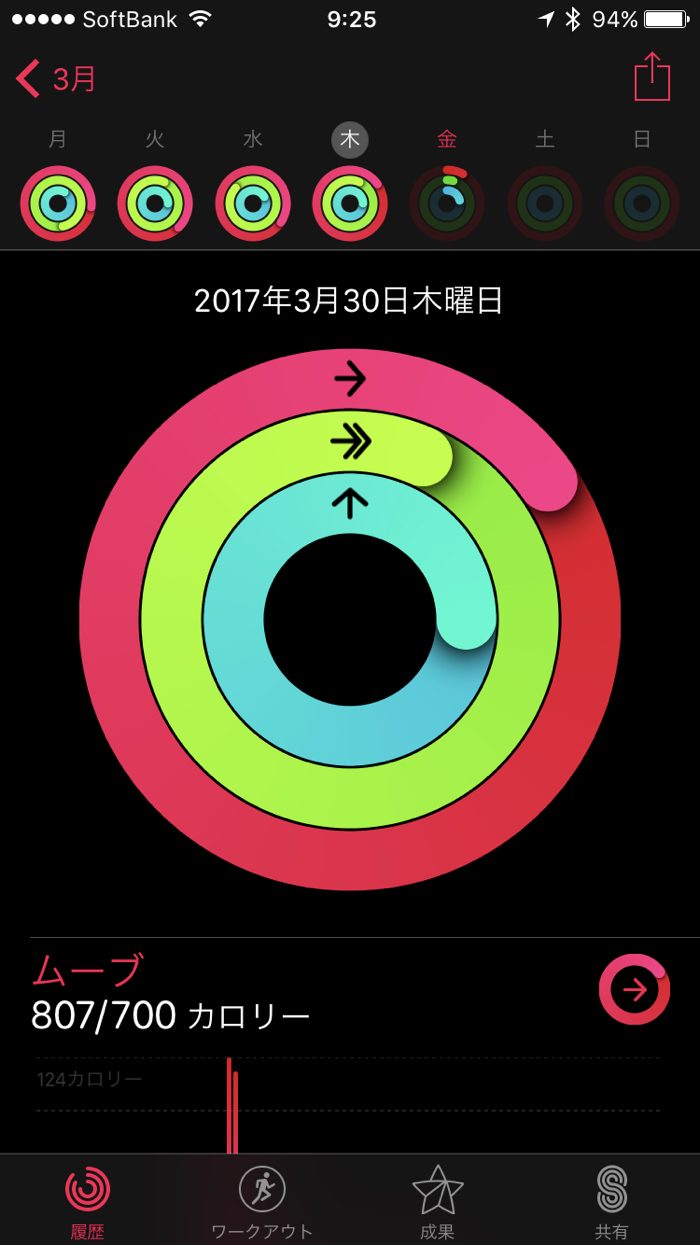This screenshot has height=1245, width=700.
Task: Select Wednesday (水) activity rings
Action: click(x=252, y=203)
